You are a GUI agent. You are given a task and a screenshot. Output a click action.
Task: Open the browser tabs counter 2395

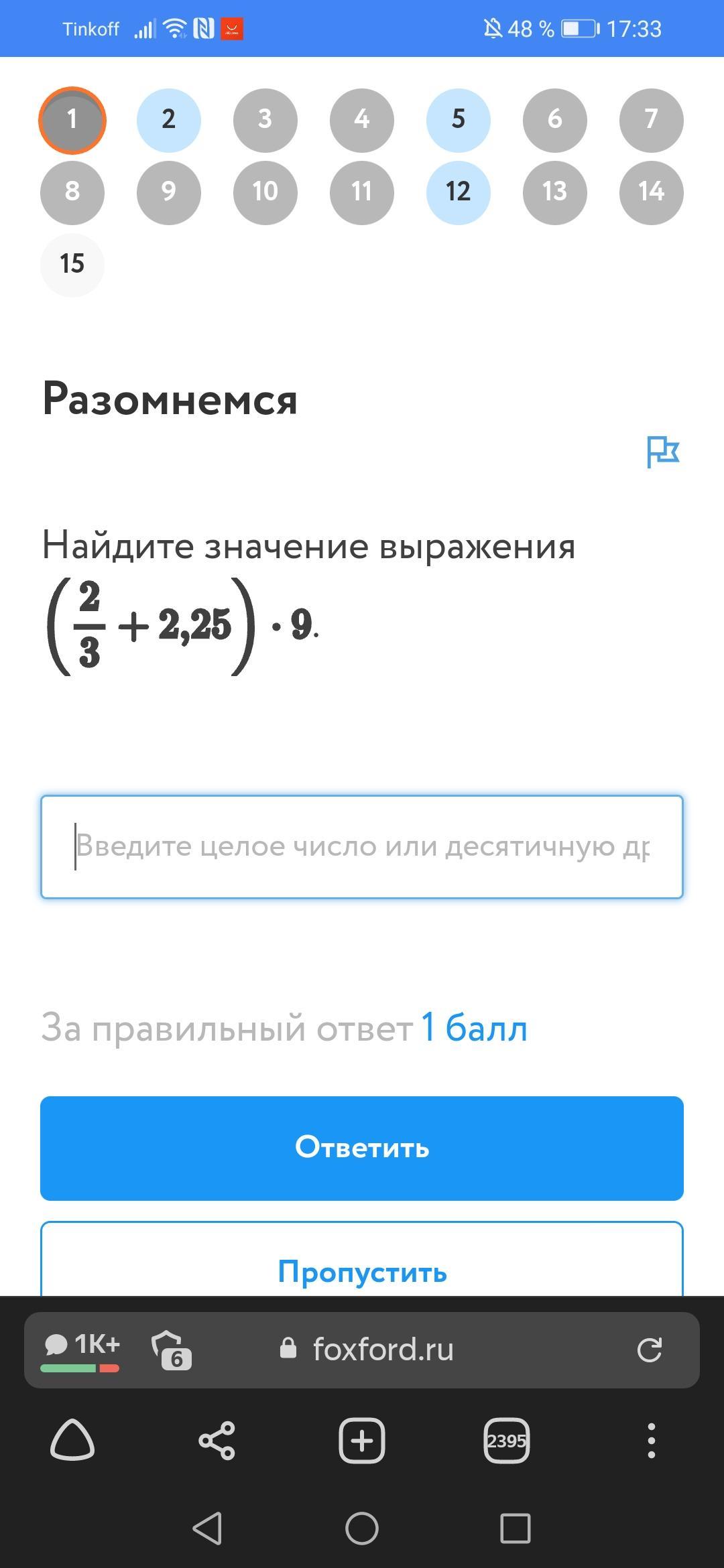click(x=506, y=1440)
